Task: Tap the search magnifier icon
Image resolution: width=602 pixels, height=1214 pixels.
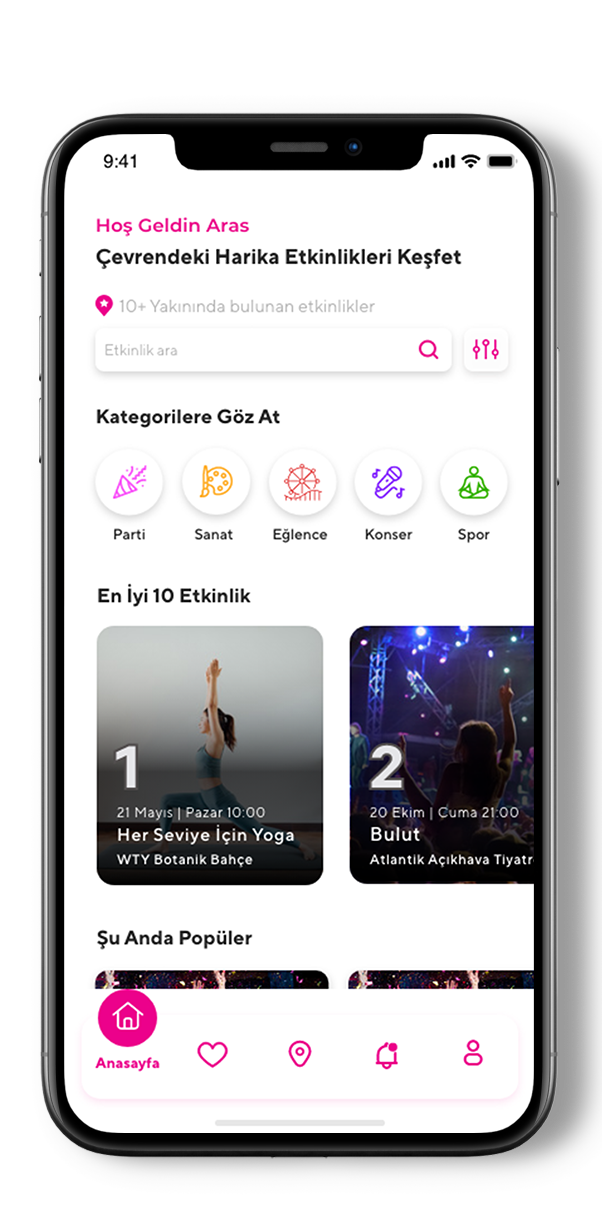Action: (428, 350)
